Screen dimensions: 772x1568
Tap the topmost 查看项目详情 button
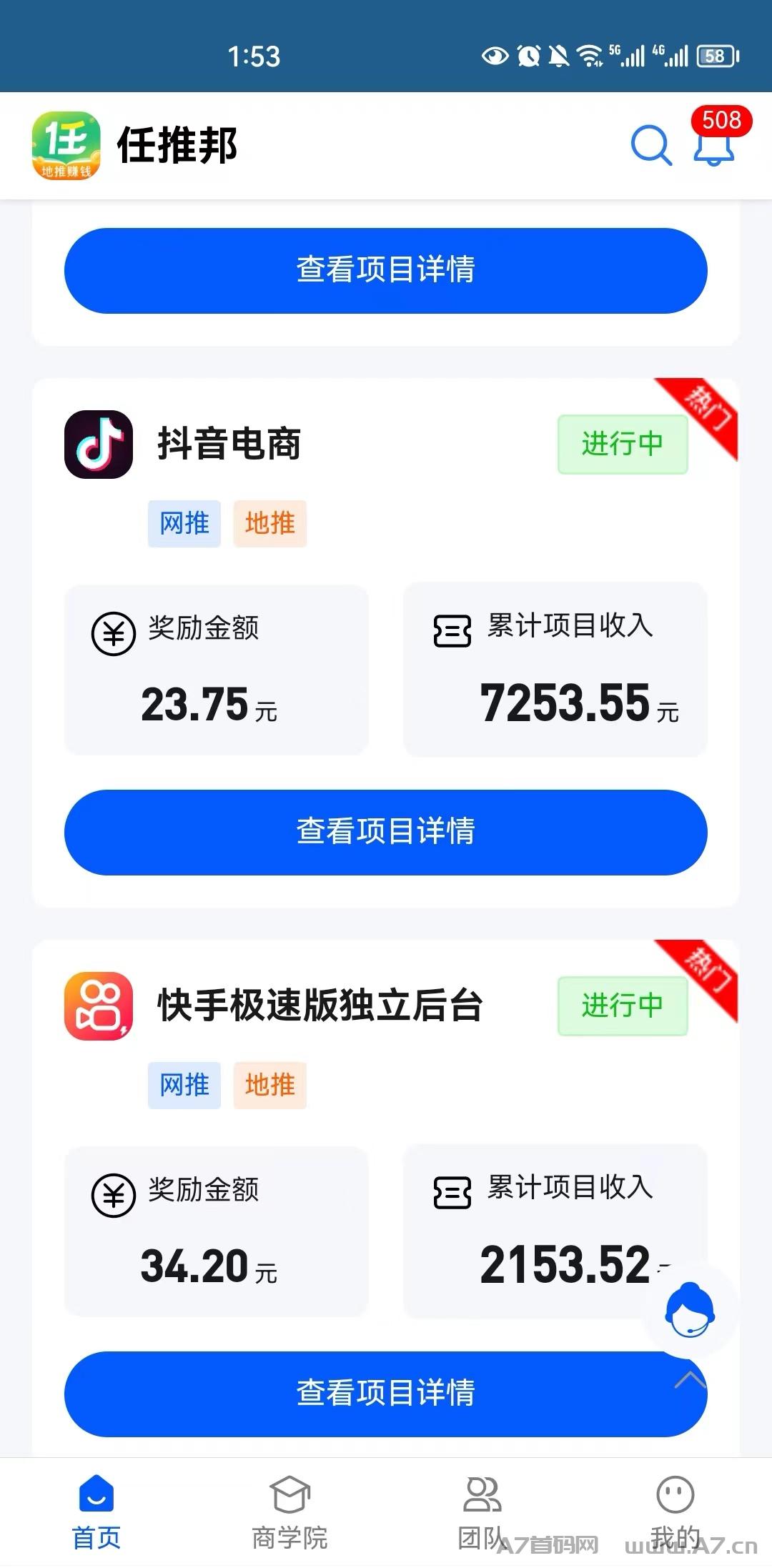pyautogui.click(x=386, y=270)
